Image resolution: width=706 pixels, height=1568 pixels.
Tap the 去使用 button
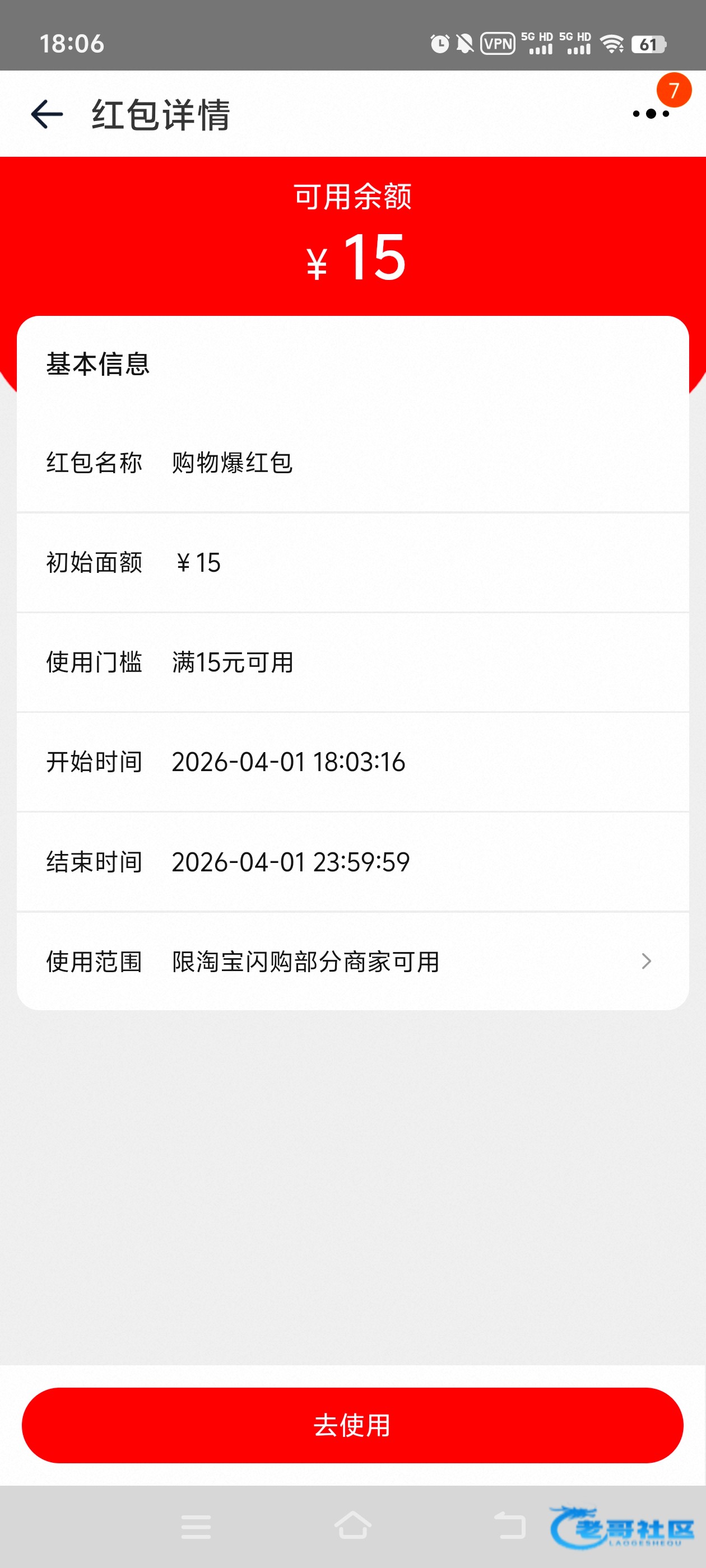tap(352, 1426)
